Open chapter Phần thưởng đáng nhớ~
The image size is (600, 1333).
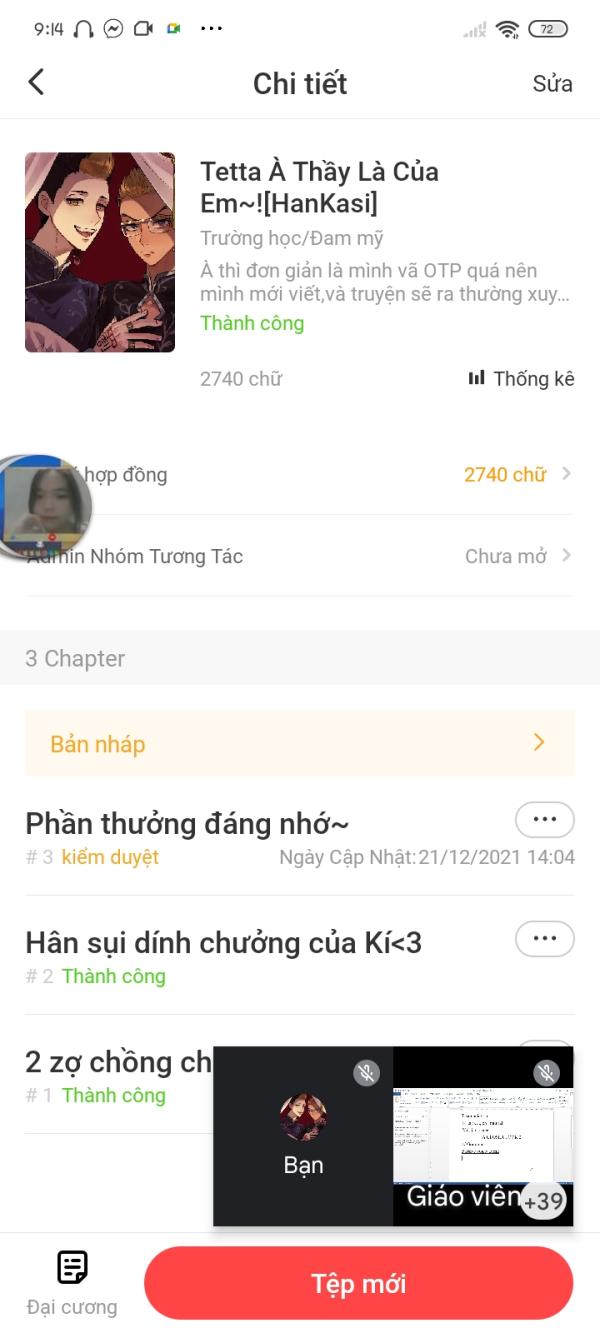click(187, 824)
